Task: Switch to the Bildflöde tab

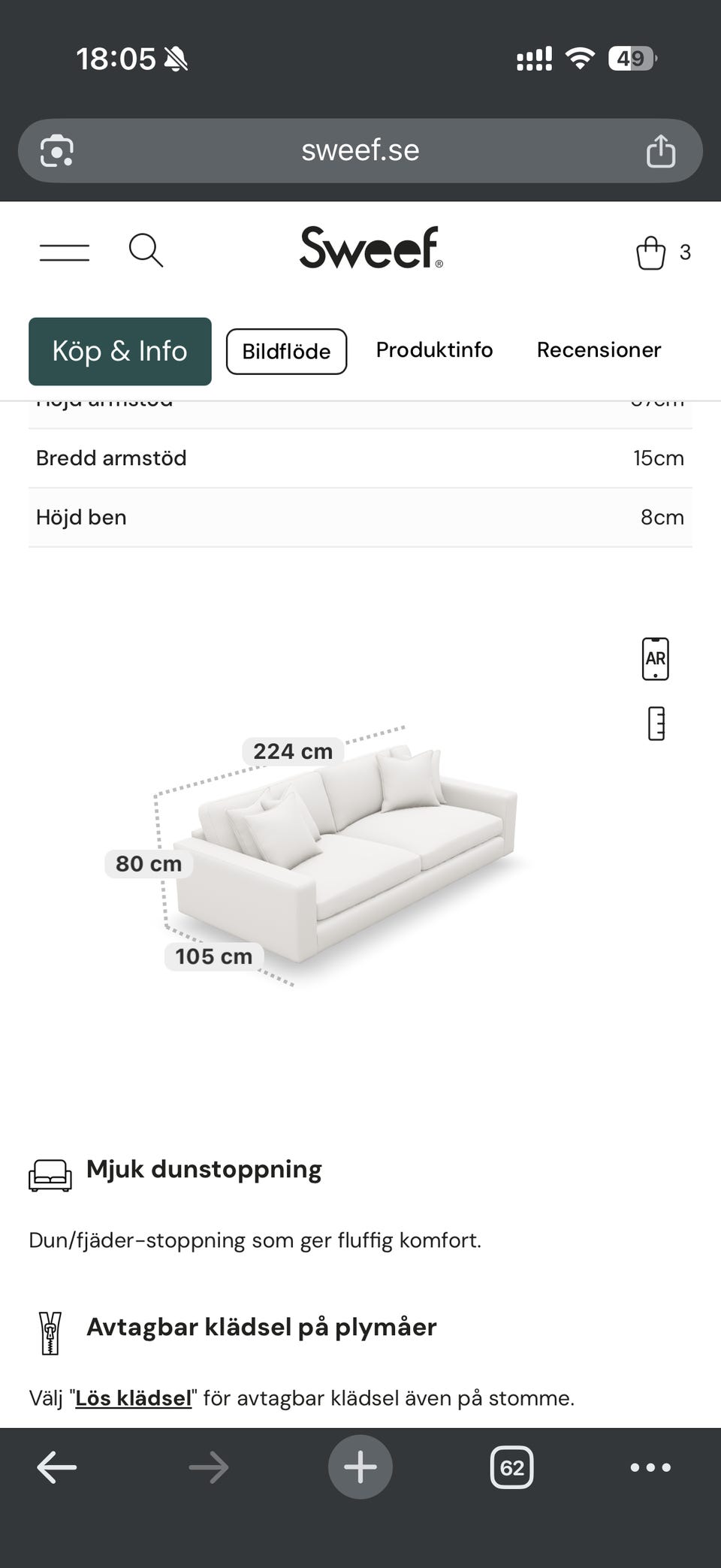Action: (286, 351)
